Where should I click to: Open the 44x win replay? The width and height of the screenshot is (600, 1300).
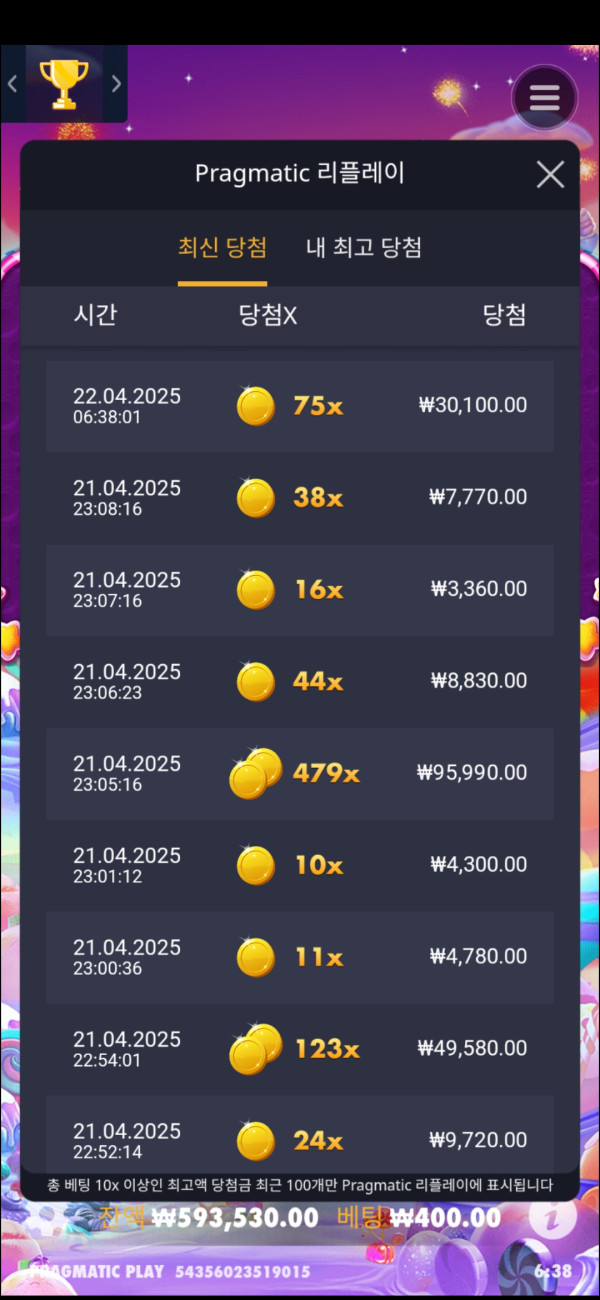tap(300, 681)
